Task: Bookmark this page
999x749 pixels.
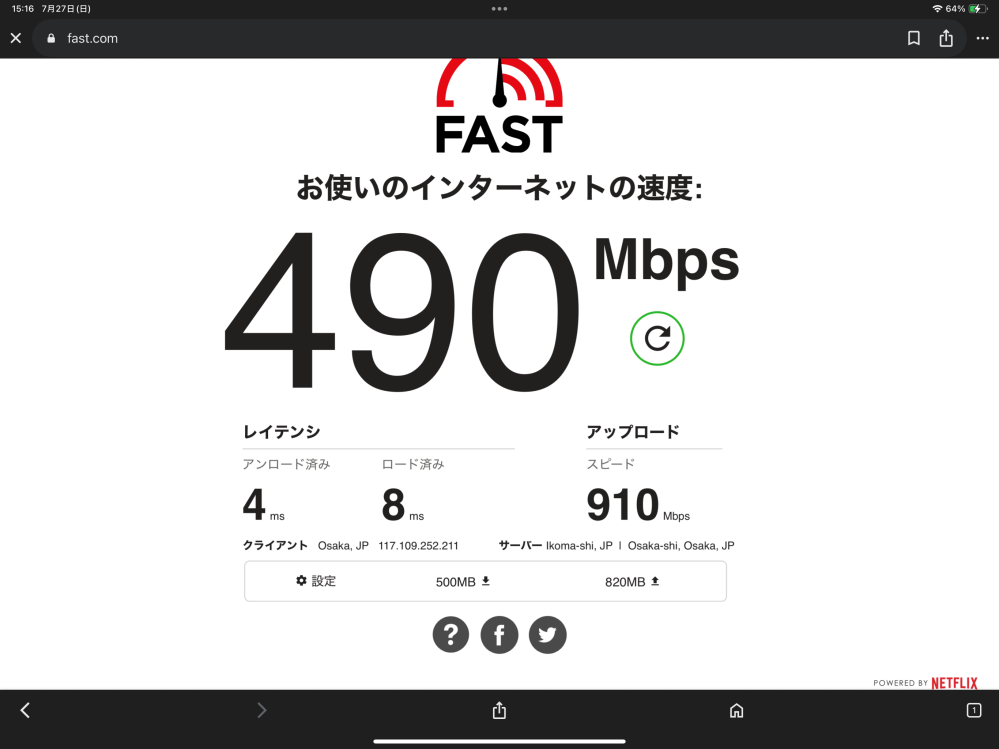Action: 913,39
